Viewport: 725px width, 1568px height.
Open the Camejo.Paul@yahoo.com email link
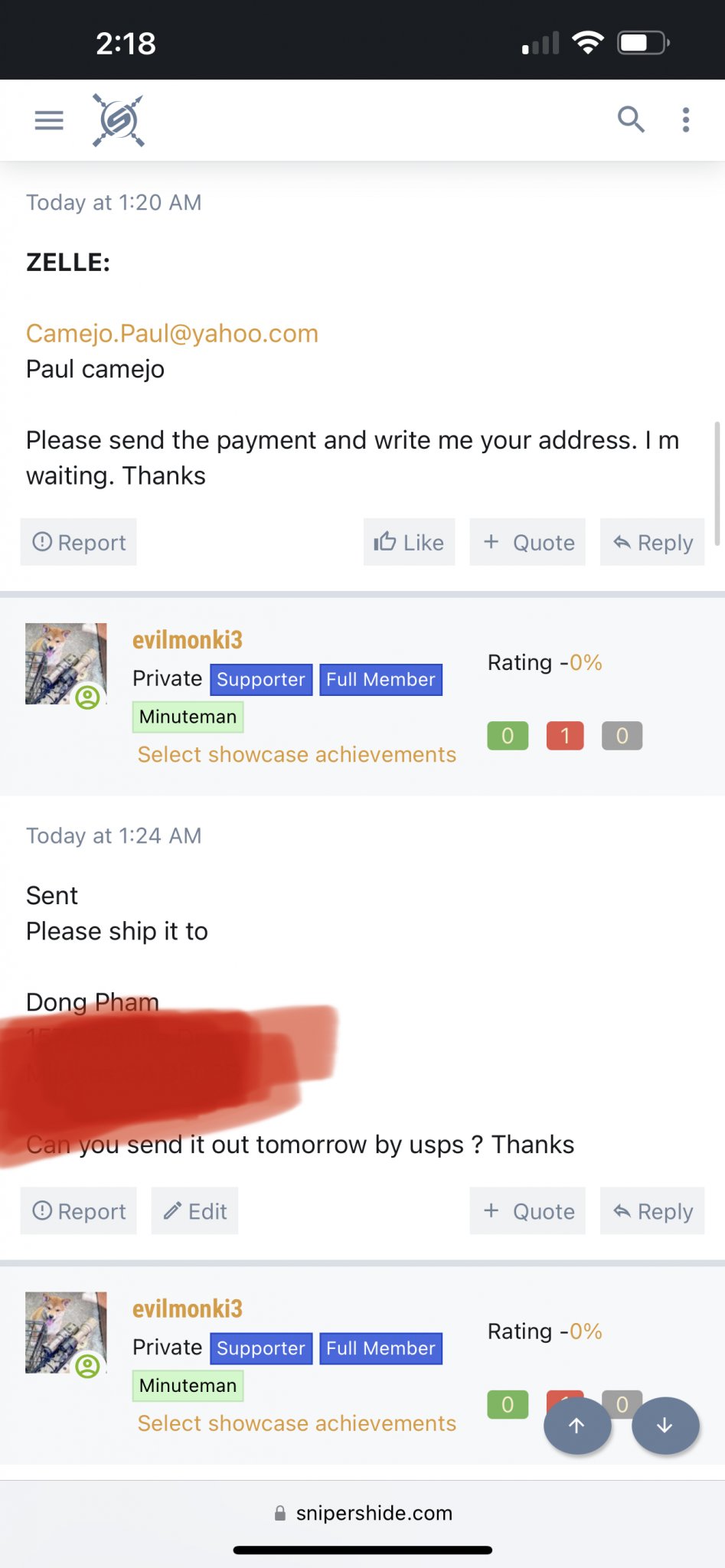pos(171,334)
